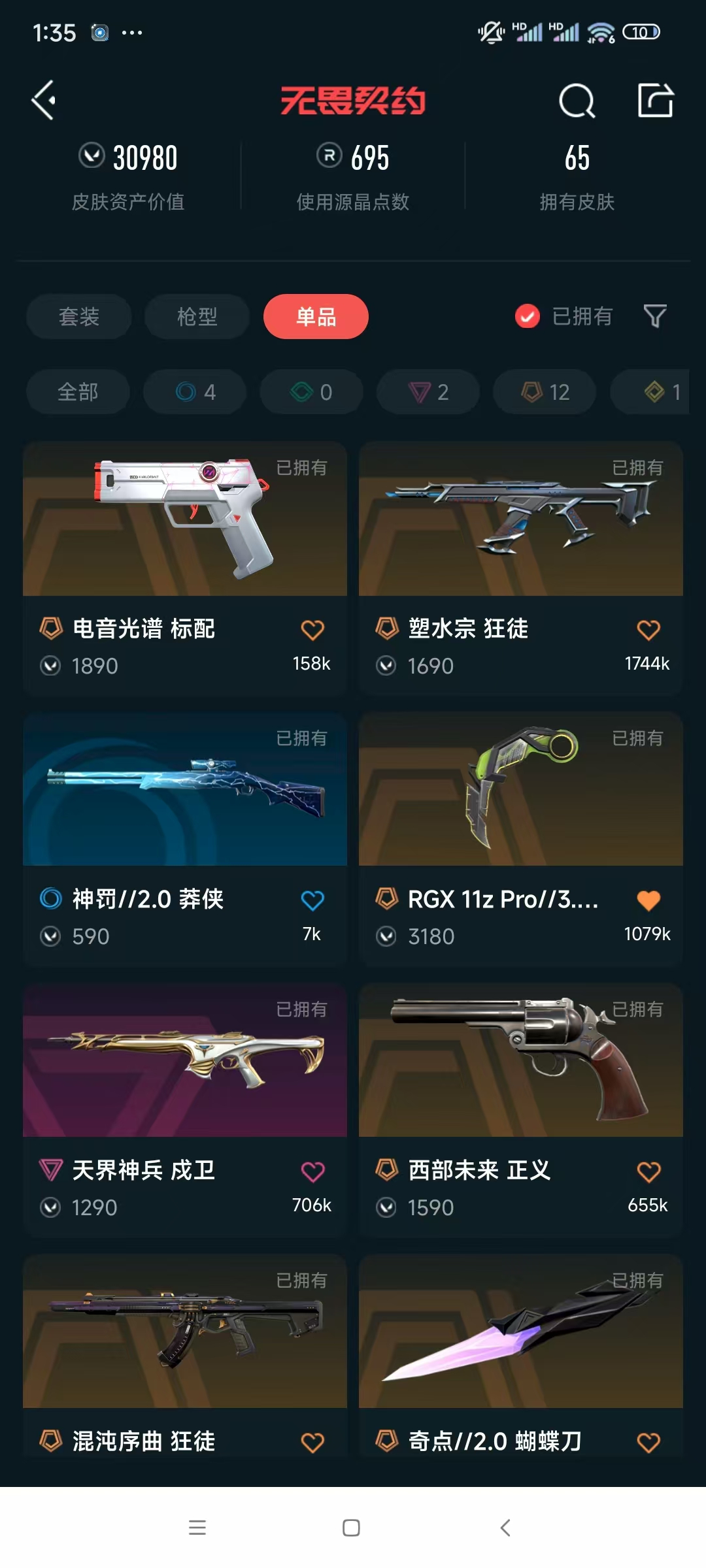
Task: Go back using the top-left arrow
Action: (x=44, y=101)
